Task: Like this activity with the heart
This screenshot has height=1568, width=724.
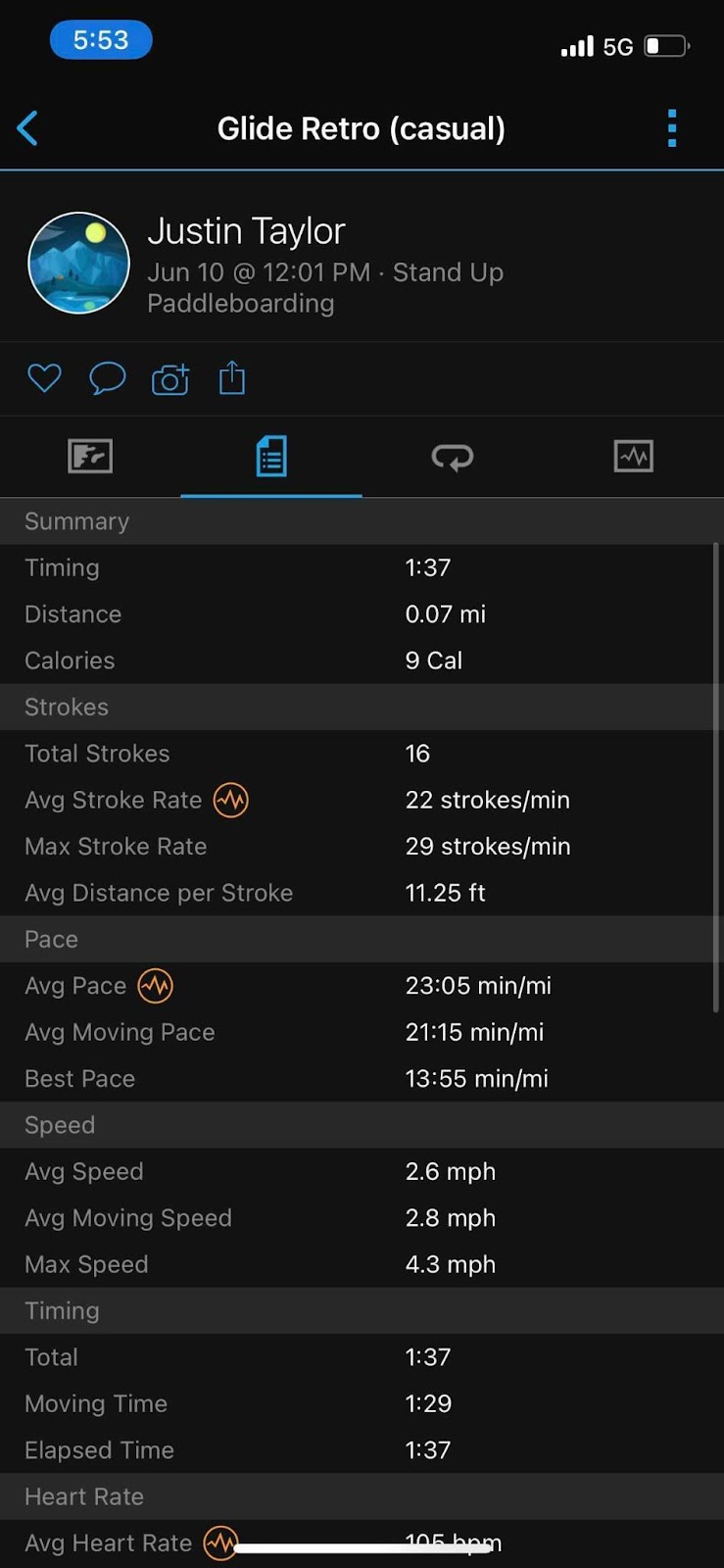Action: pyautogui.click(x=44, y=378)
